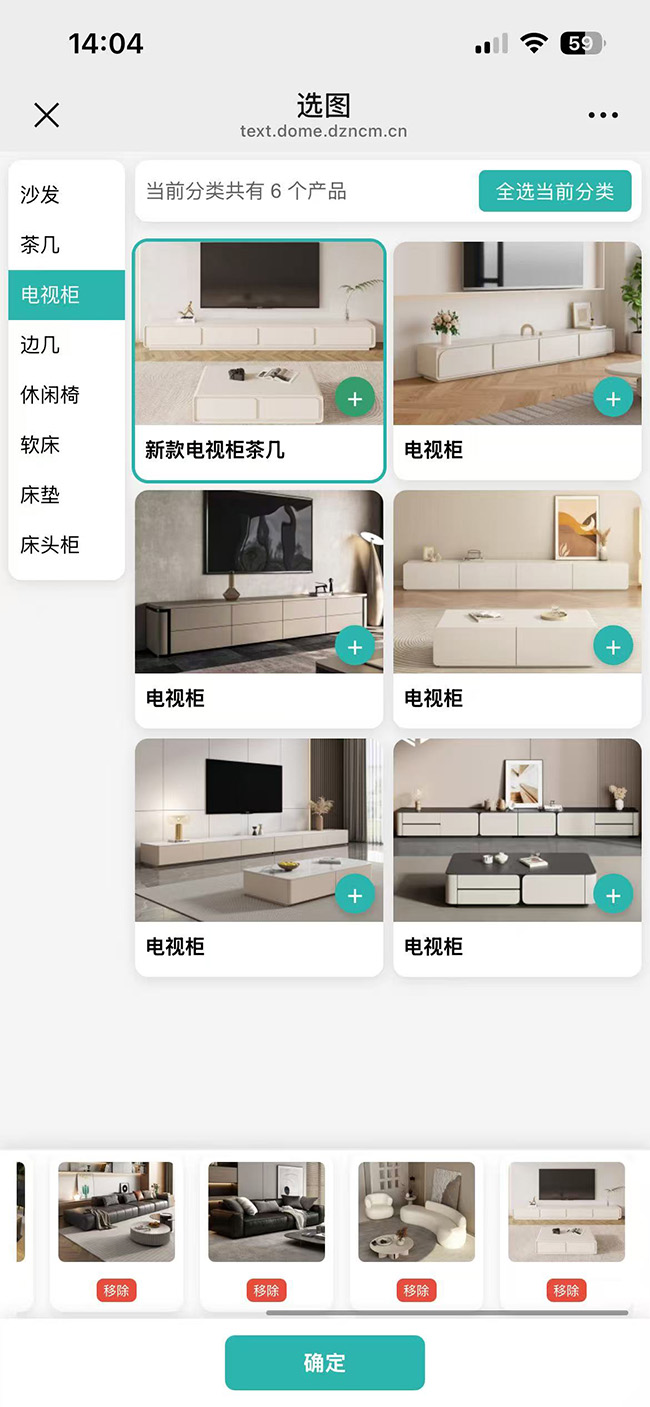Remove the white TV cabinet from selected items
The width and height of the screenshot is (650, 1407).
click(566, 1290)
